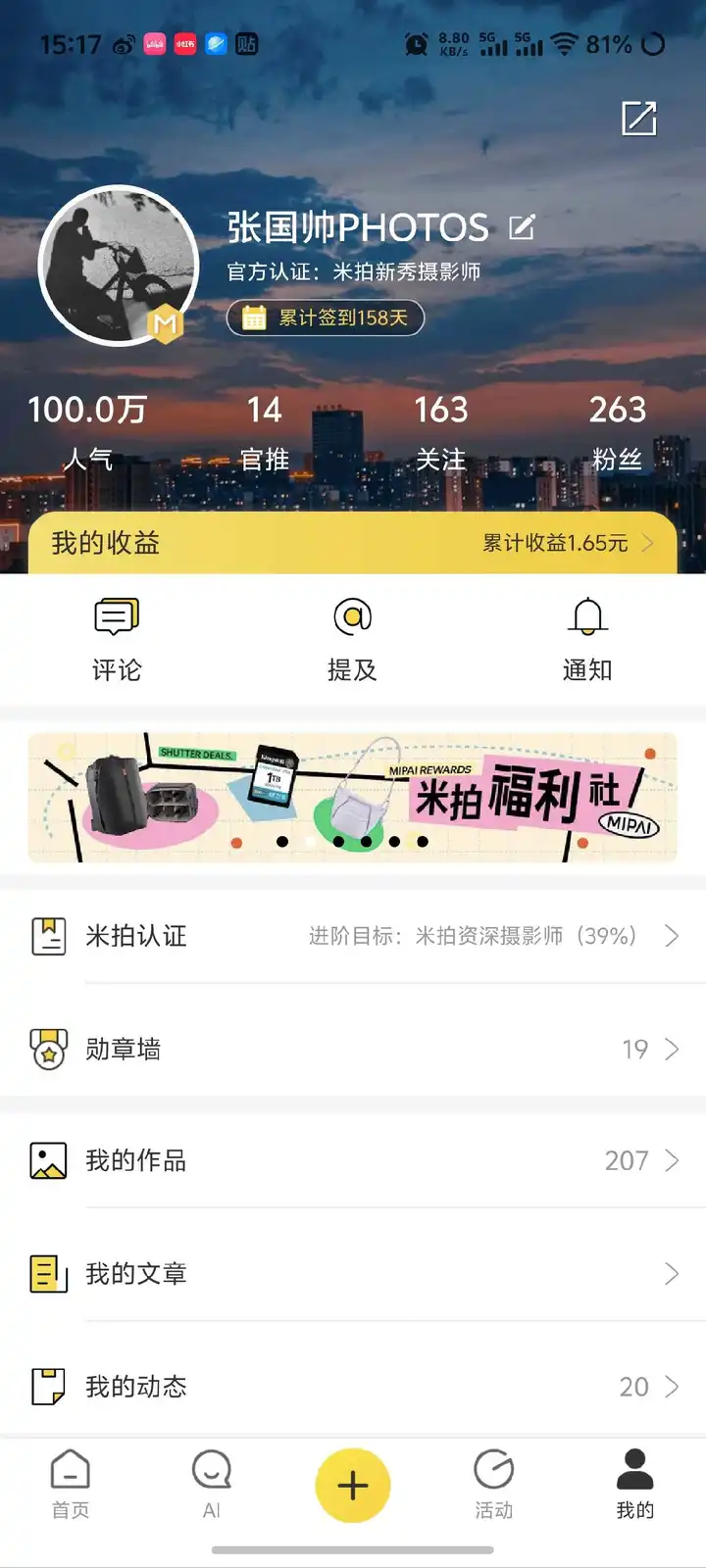Switch to the AI tab

212,1485
